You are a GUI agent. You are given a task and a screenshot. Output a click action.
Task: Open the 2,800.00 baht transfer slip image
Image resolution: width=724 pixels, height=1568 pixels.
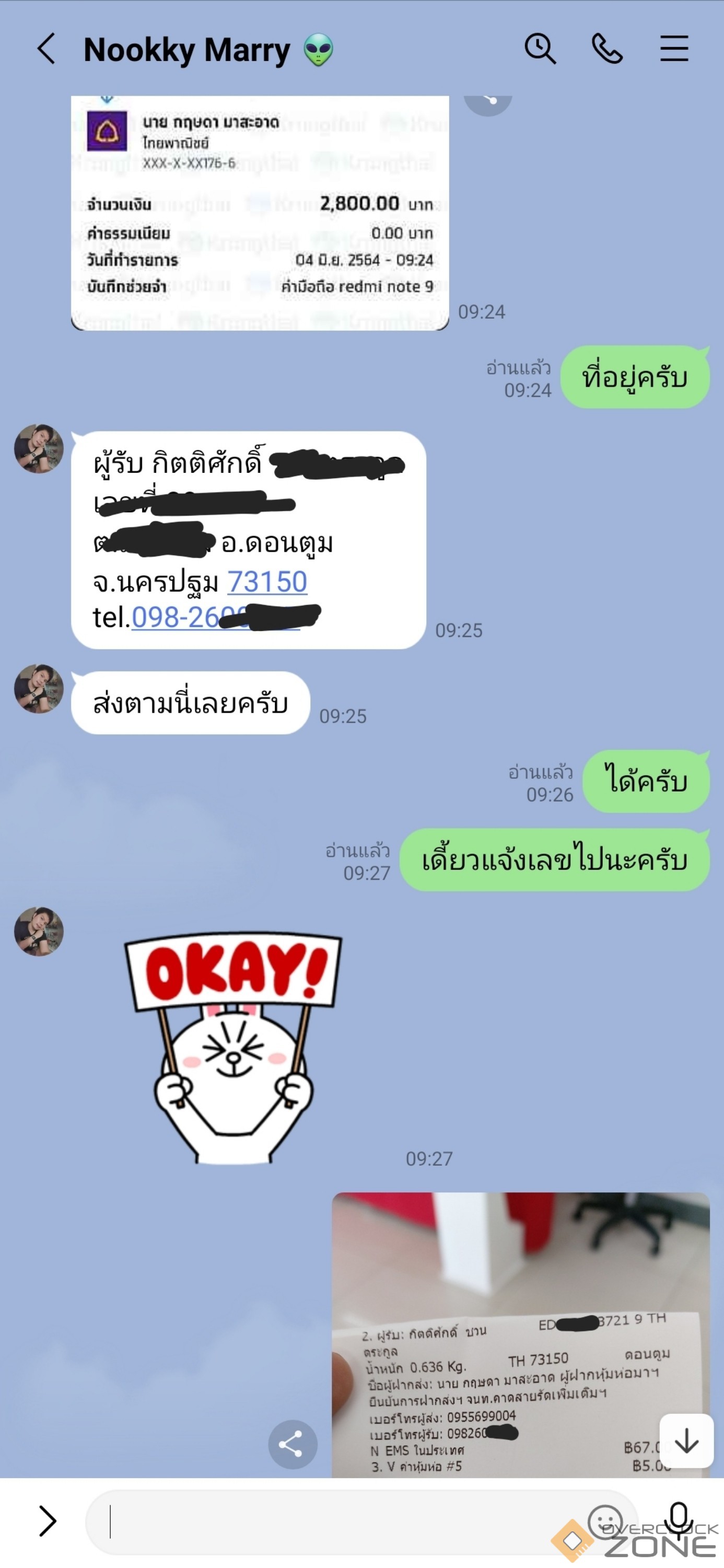coord(260,213)
